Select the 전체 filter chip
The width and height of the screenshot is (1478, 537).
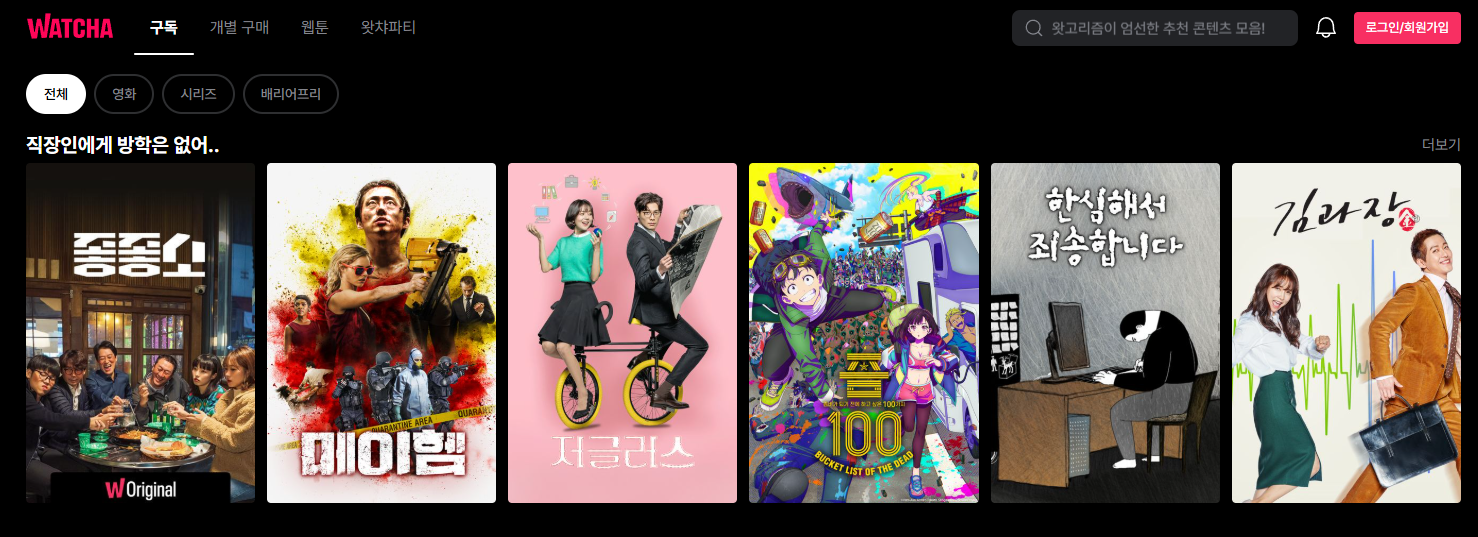pos(56,94)
